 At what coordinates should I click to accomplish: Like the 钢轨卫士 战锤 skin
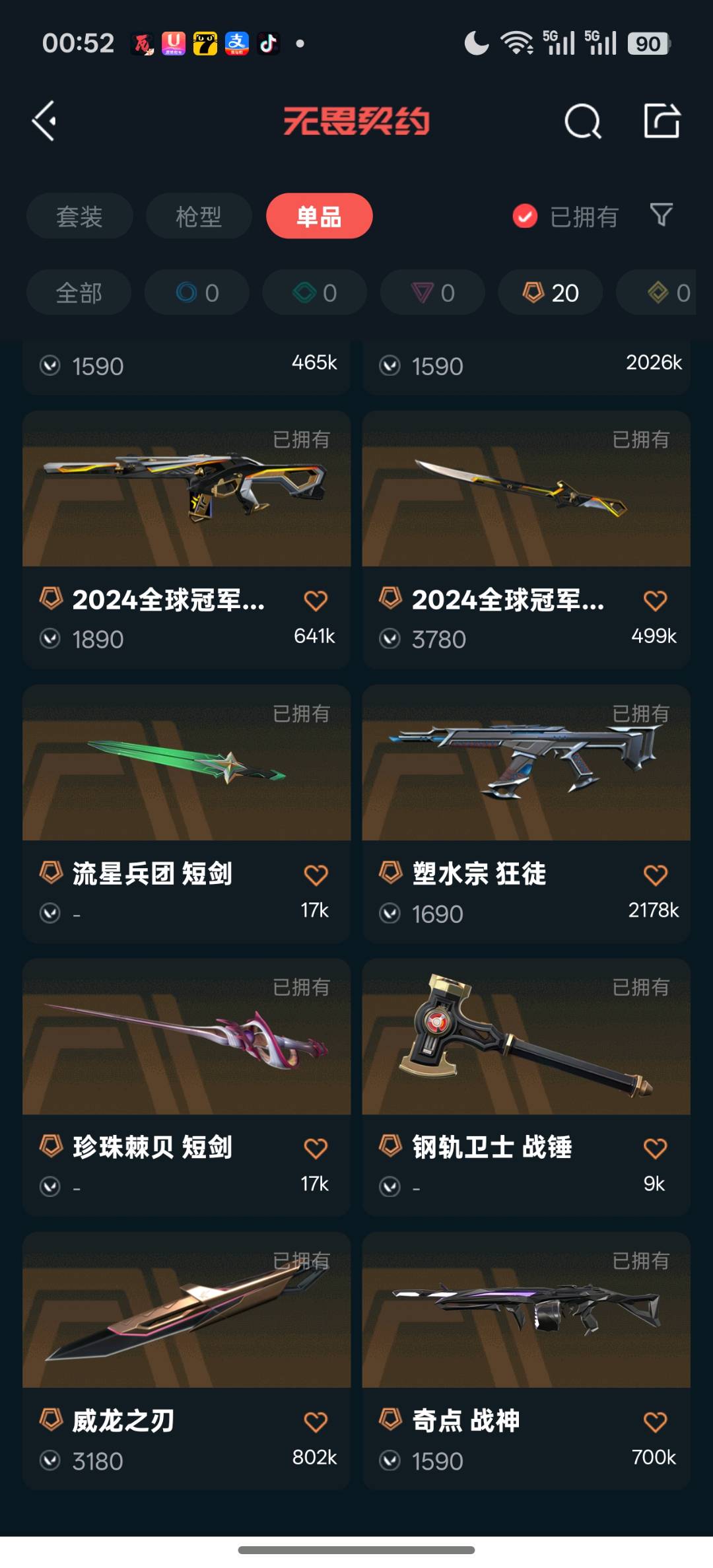(x=655, y=1149)
